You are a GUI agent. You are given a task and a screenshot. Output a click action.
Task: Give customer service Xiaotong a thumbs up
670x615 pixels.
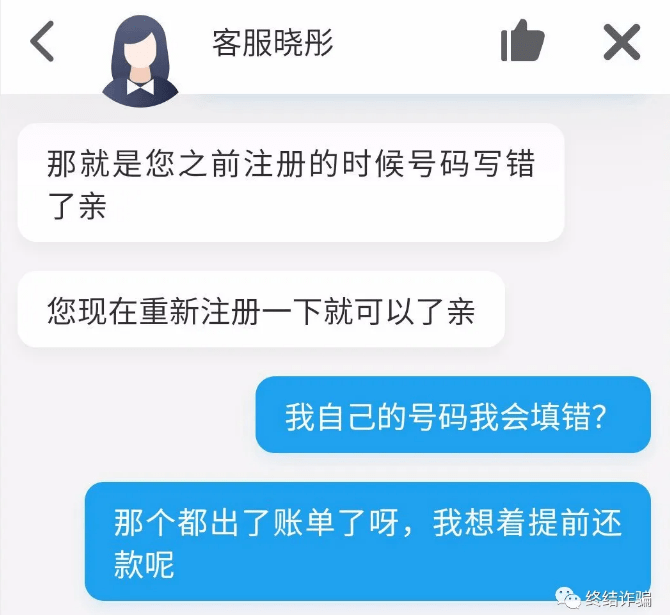coord(521,41)
